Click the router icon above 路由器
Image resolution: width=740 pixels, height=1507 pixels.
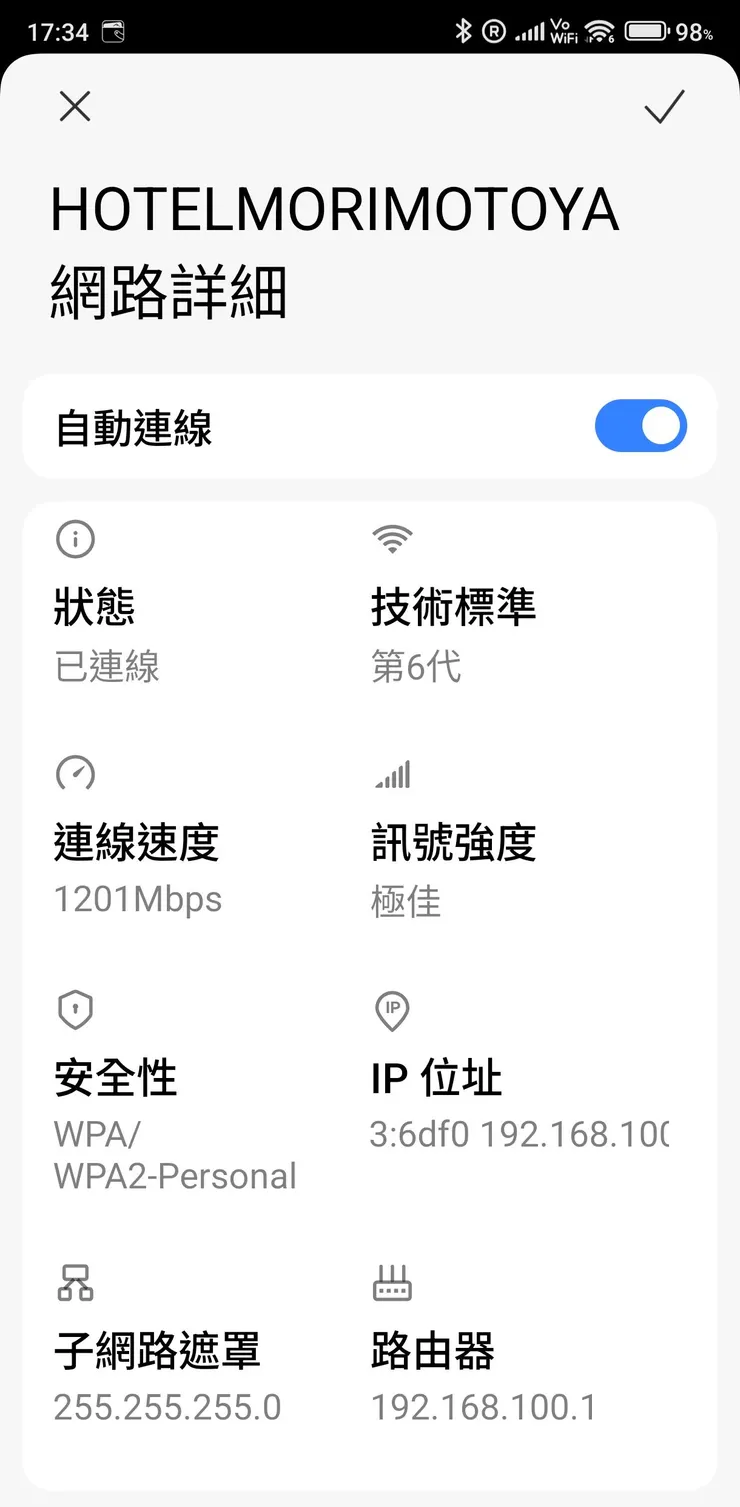click(393, 1282)
